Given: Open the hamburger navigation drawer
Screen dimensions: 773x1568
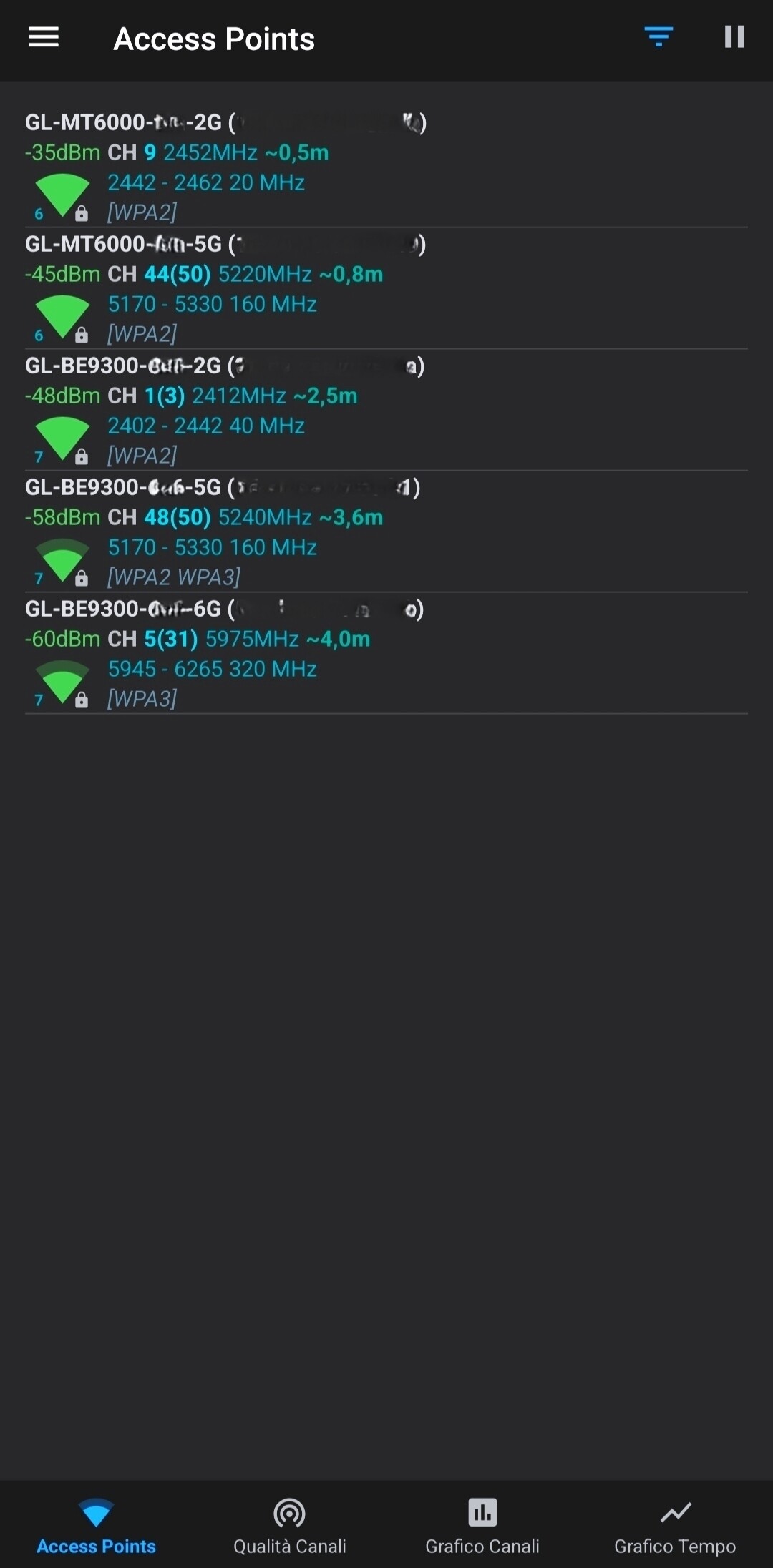Looking at the screenshot, I should [x=44, y=37].
